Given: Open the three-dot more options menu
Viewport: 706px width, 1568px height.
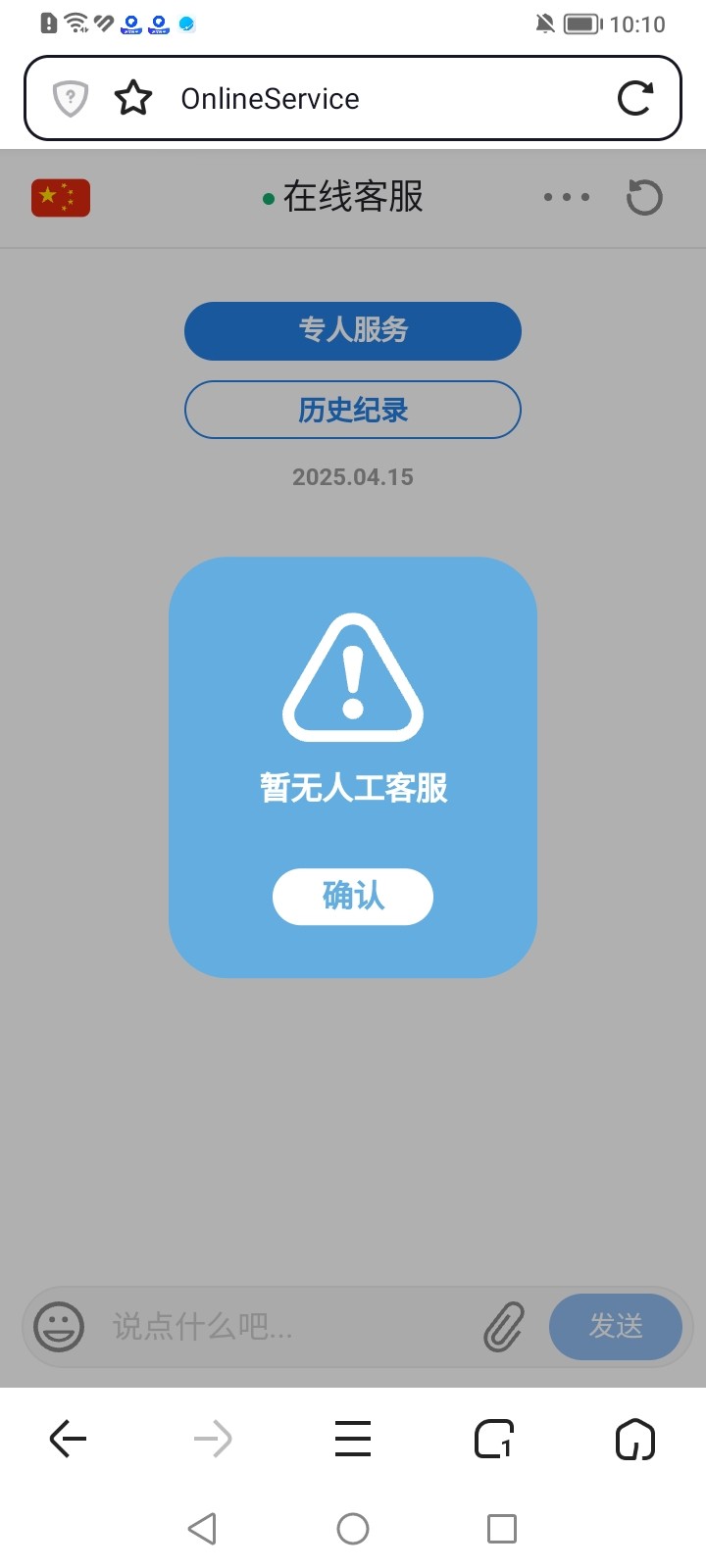Looking at the screenshot, I should (x=566, y=197).
